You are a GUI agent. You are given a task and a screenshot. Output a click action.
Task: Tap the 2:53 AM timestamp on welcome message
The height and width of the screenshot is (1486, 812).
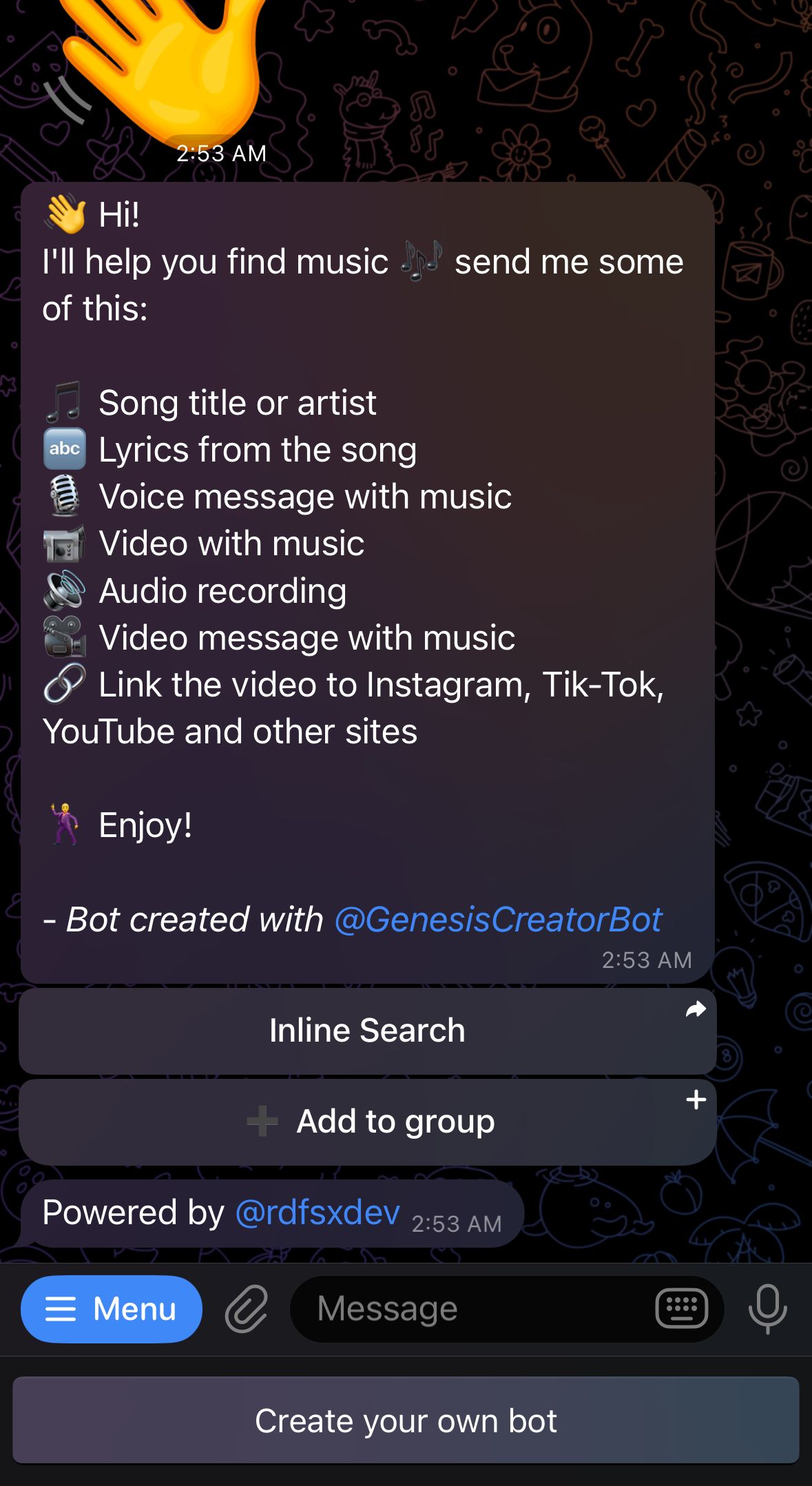(648, 959)
